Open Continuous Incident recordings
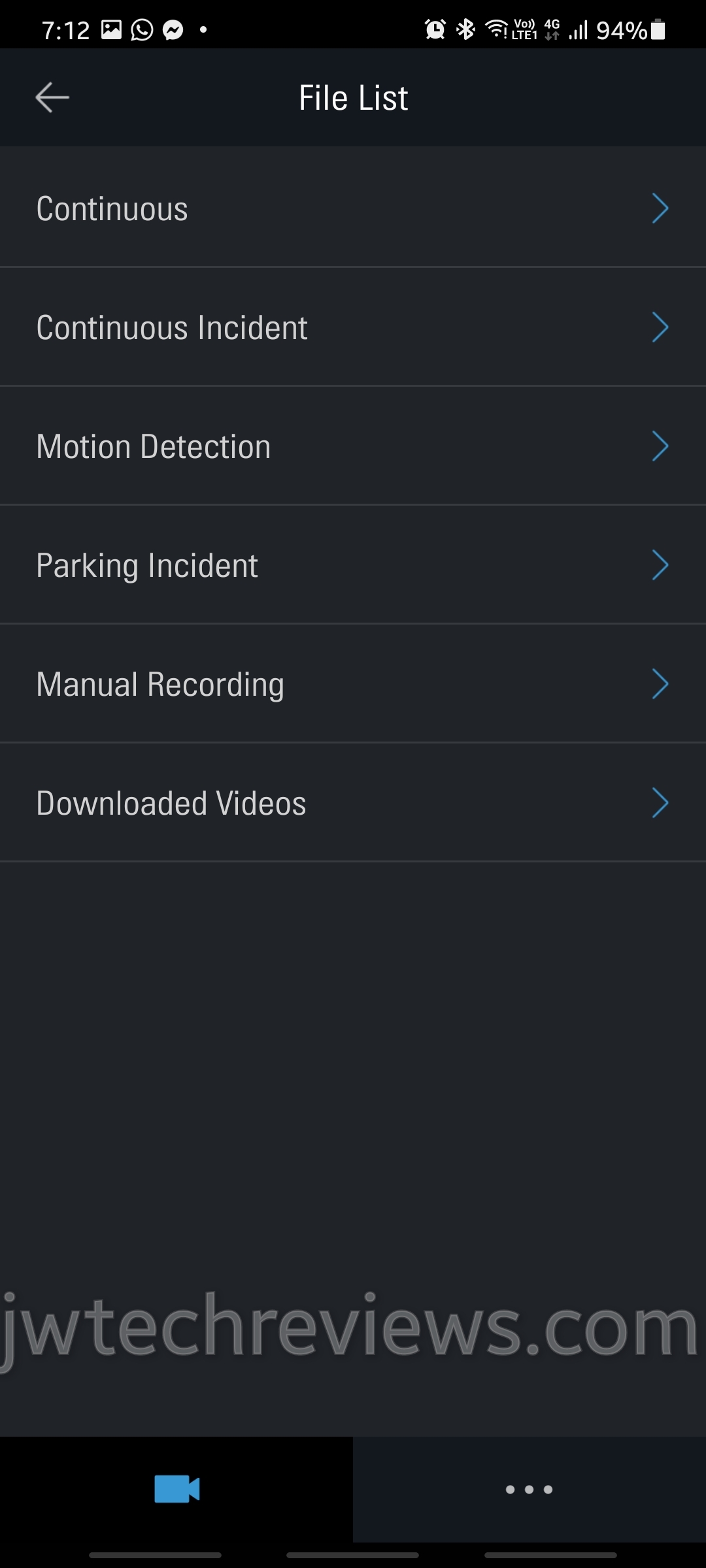The image size is (706, 1568). click(x=353, y=327)
